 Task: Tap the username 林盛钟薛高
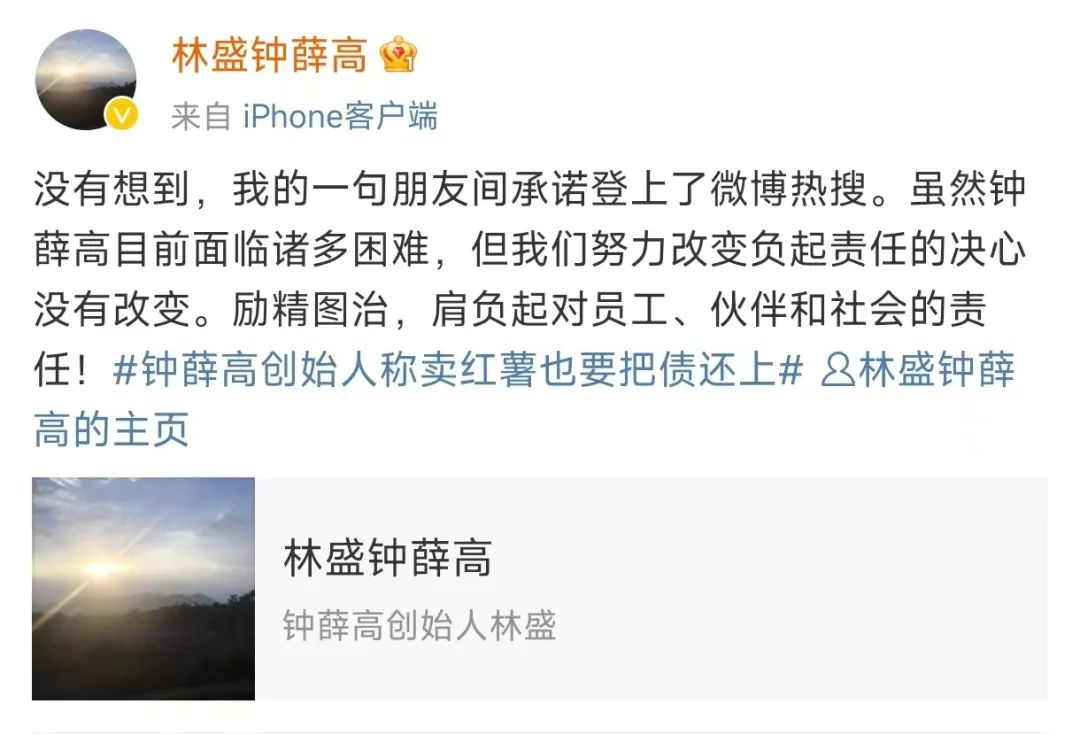pos(269,57)
